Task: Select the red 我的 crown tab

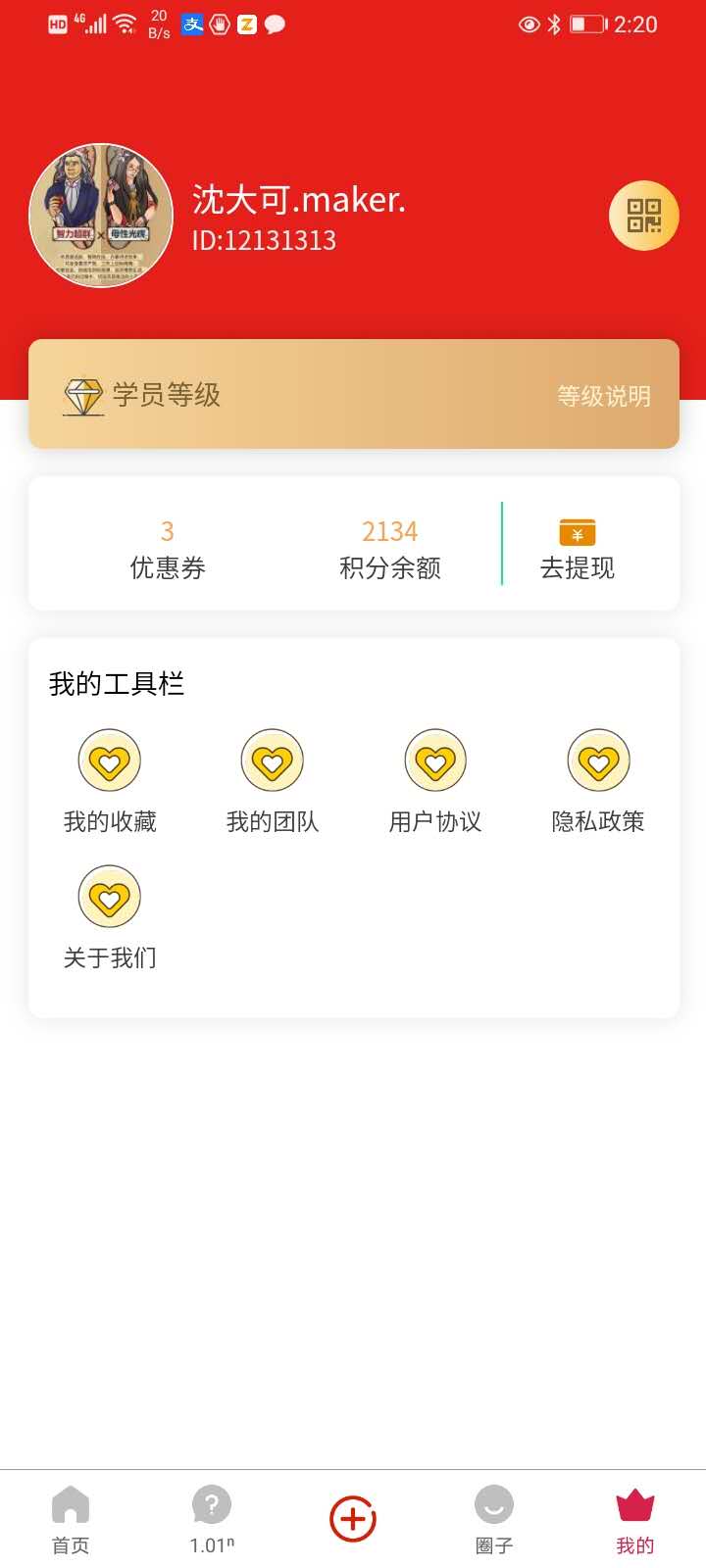Action: click(634, 1517)
